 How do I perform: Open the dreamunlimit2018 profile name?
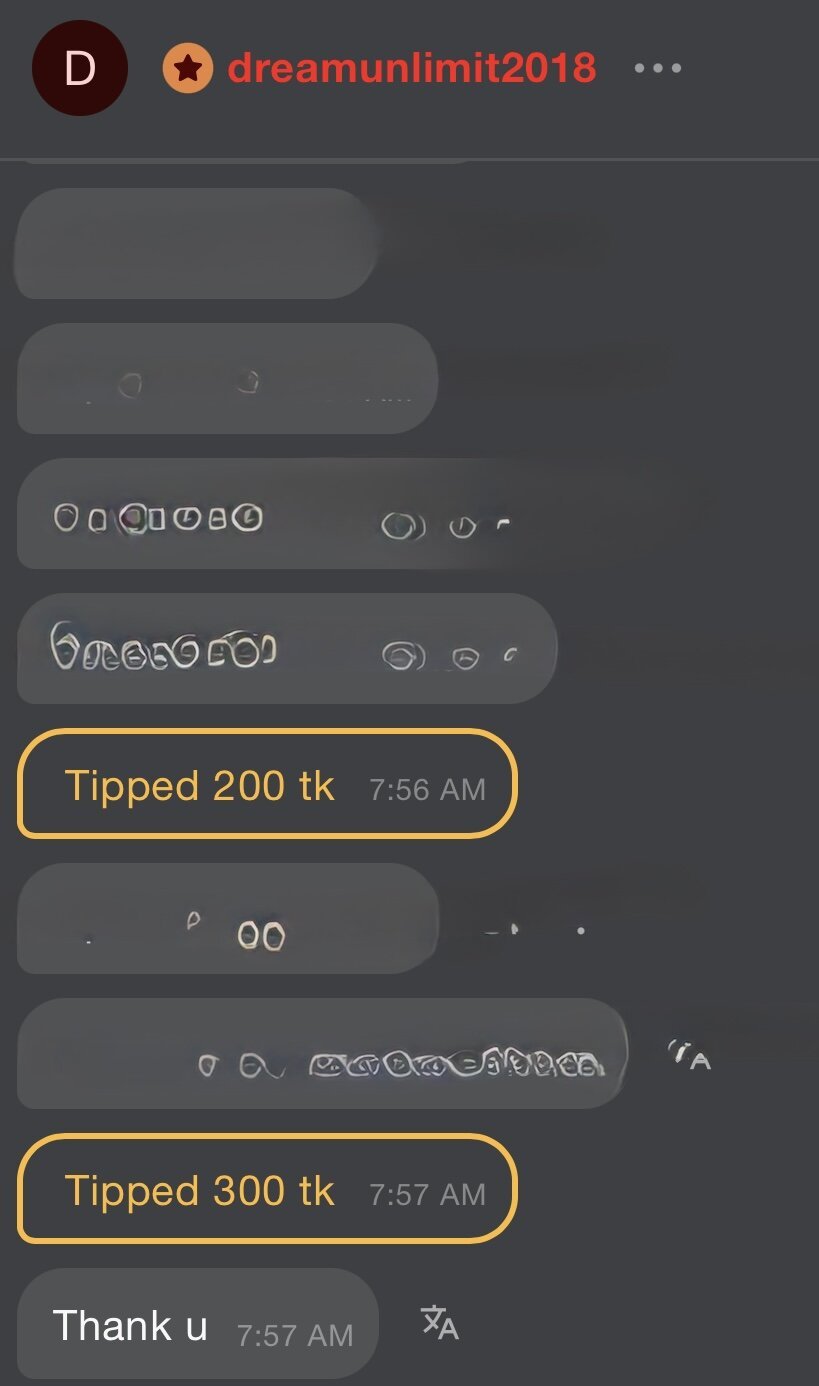coord(411,68)
